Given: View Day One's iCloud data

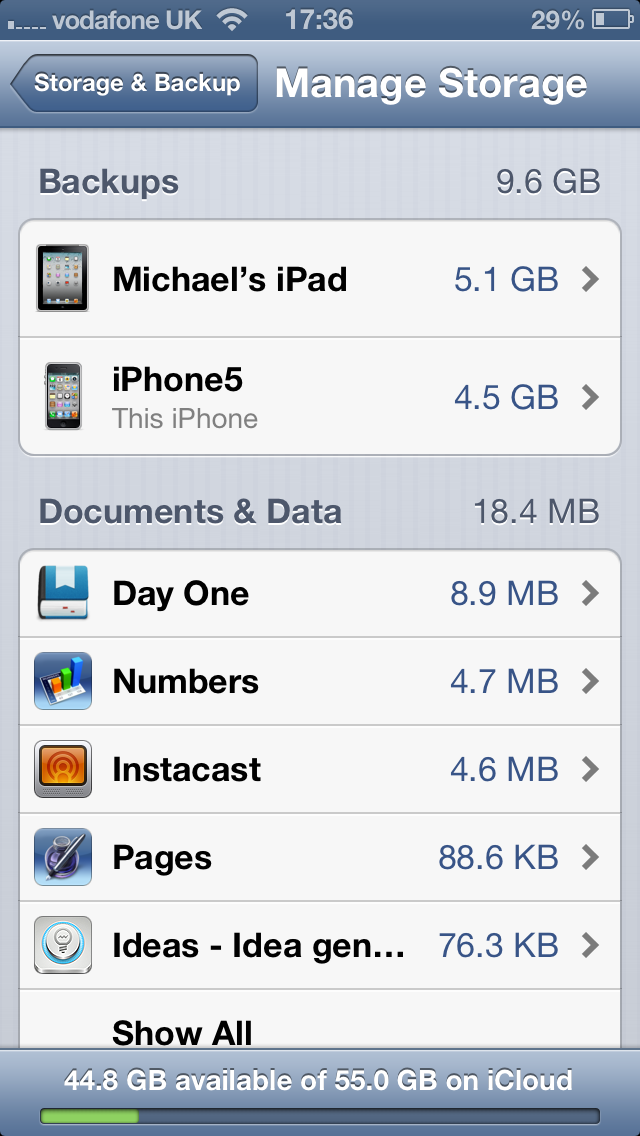Looking at the screenshot, I should [320, 593].
